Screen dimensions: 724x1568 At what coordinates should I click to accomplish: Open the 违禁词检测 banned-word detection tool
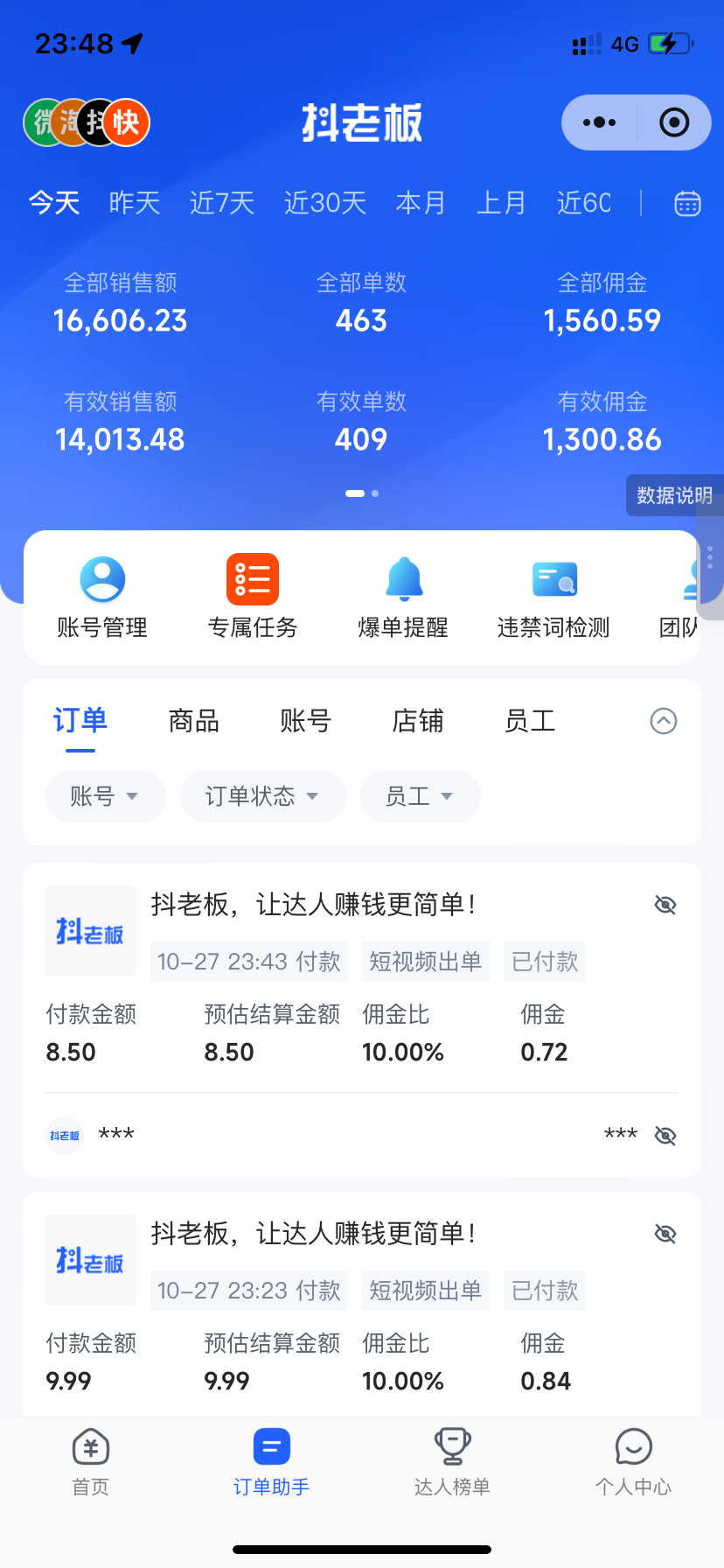553,595
